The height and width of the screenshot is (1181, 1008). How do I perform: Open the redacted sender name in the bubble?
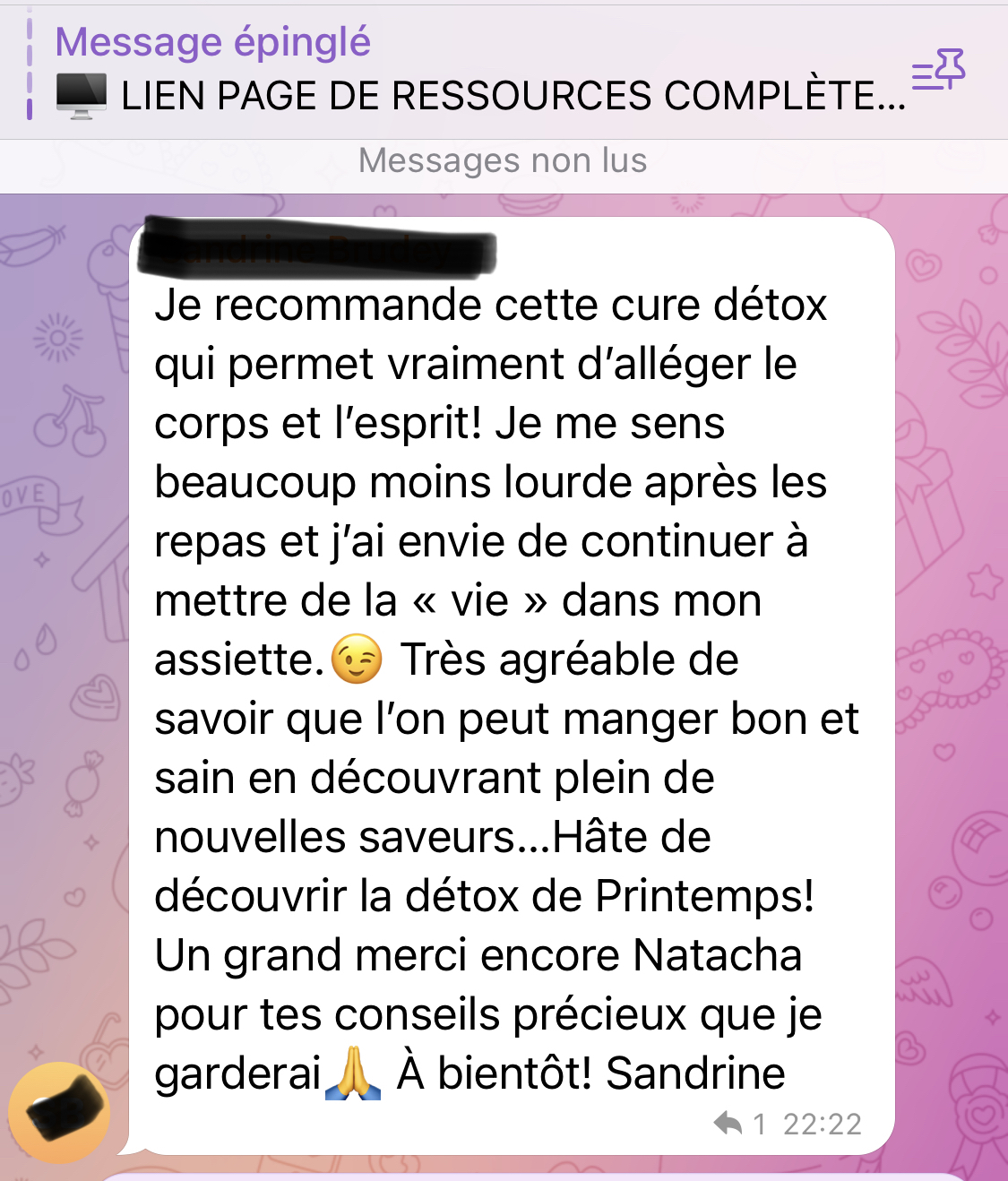[x=315, y=246]
